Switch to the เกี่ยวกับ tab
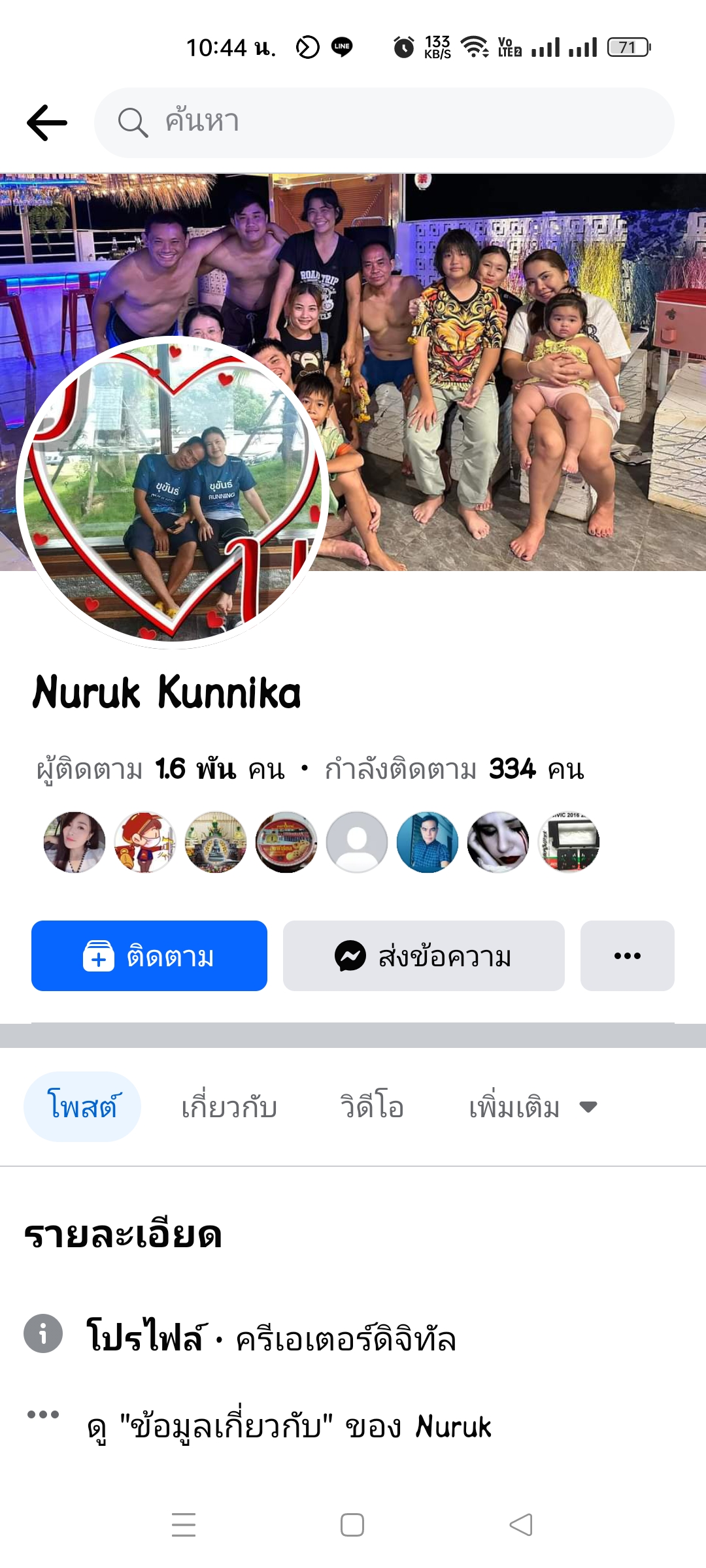The height and width of the screenshot is (1568, 706). 229,1107
